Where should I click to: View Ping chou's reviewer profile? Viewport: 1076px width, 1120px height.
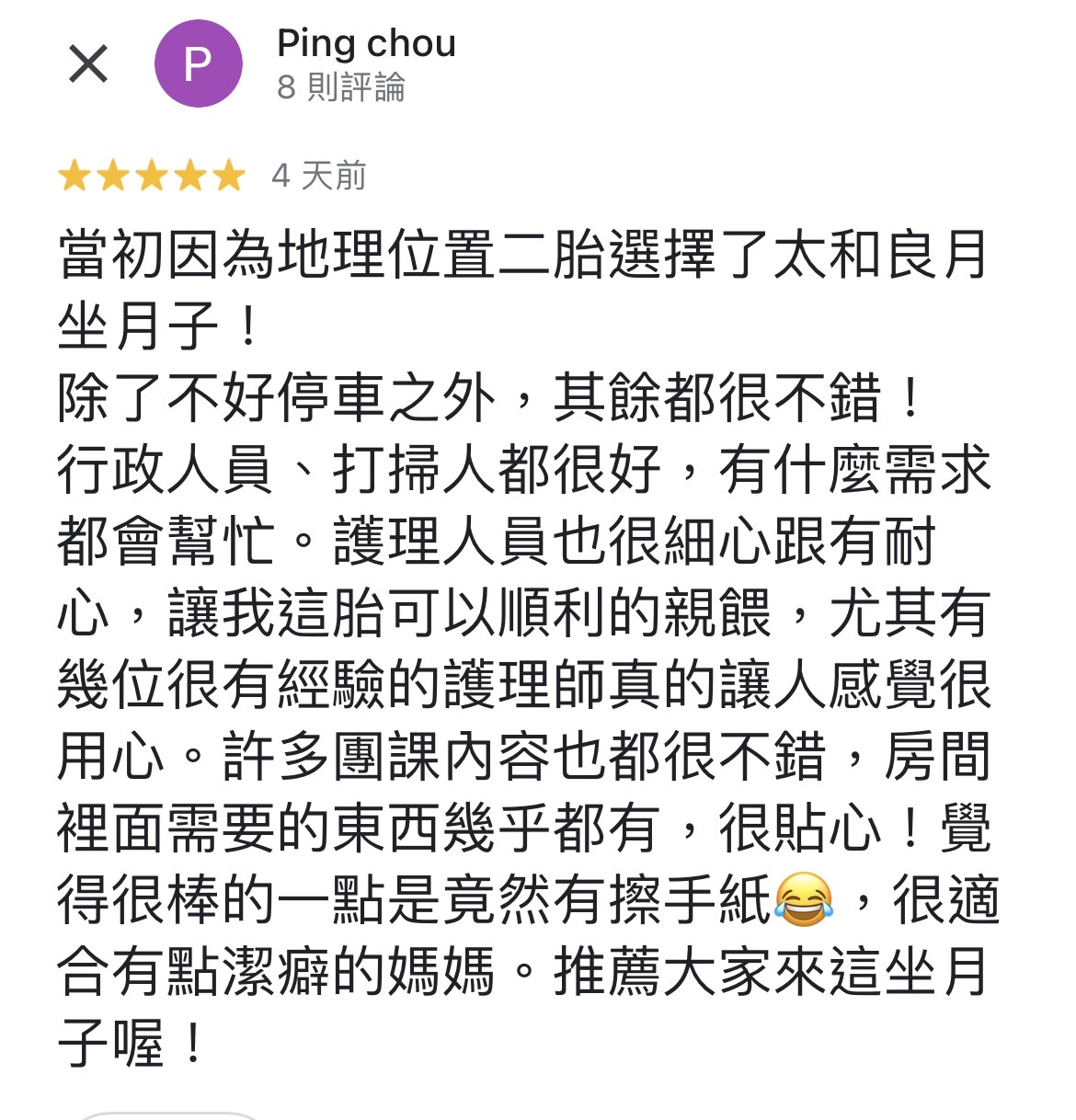tap(366, 44)
